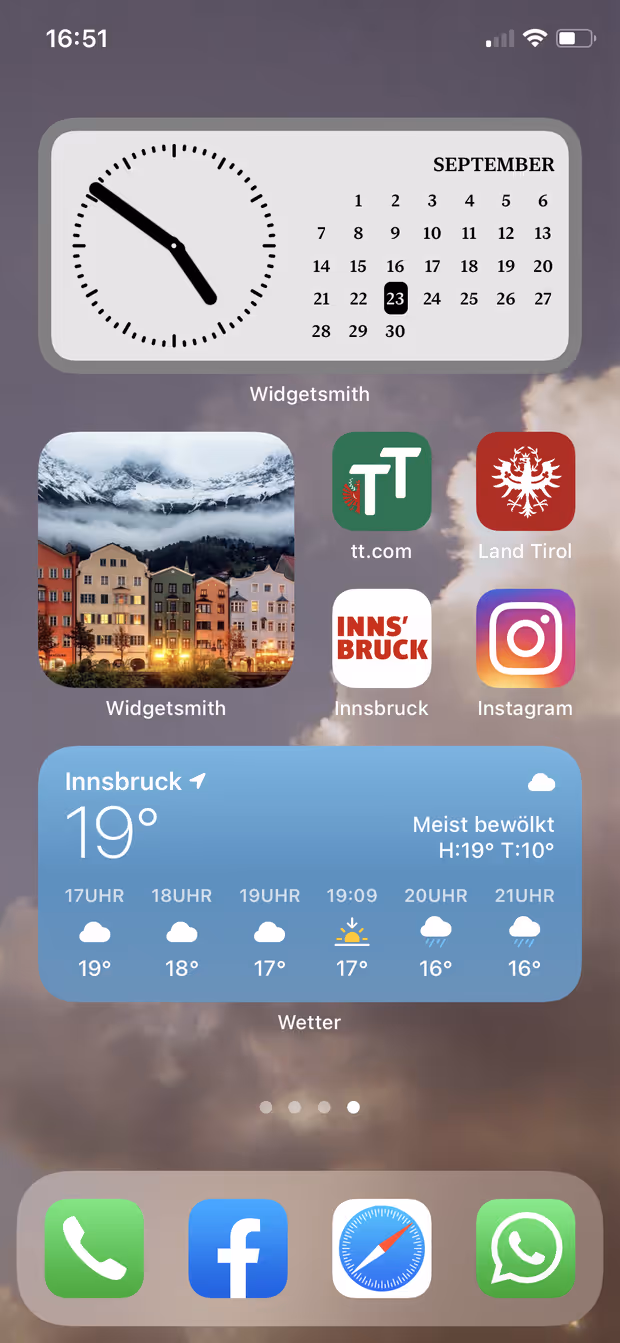The width and height of the screenshot is (620, 1343).
Task: Launch Facebook from the dock
Action: [238, 1248]
